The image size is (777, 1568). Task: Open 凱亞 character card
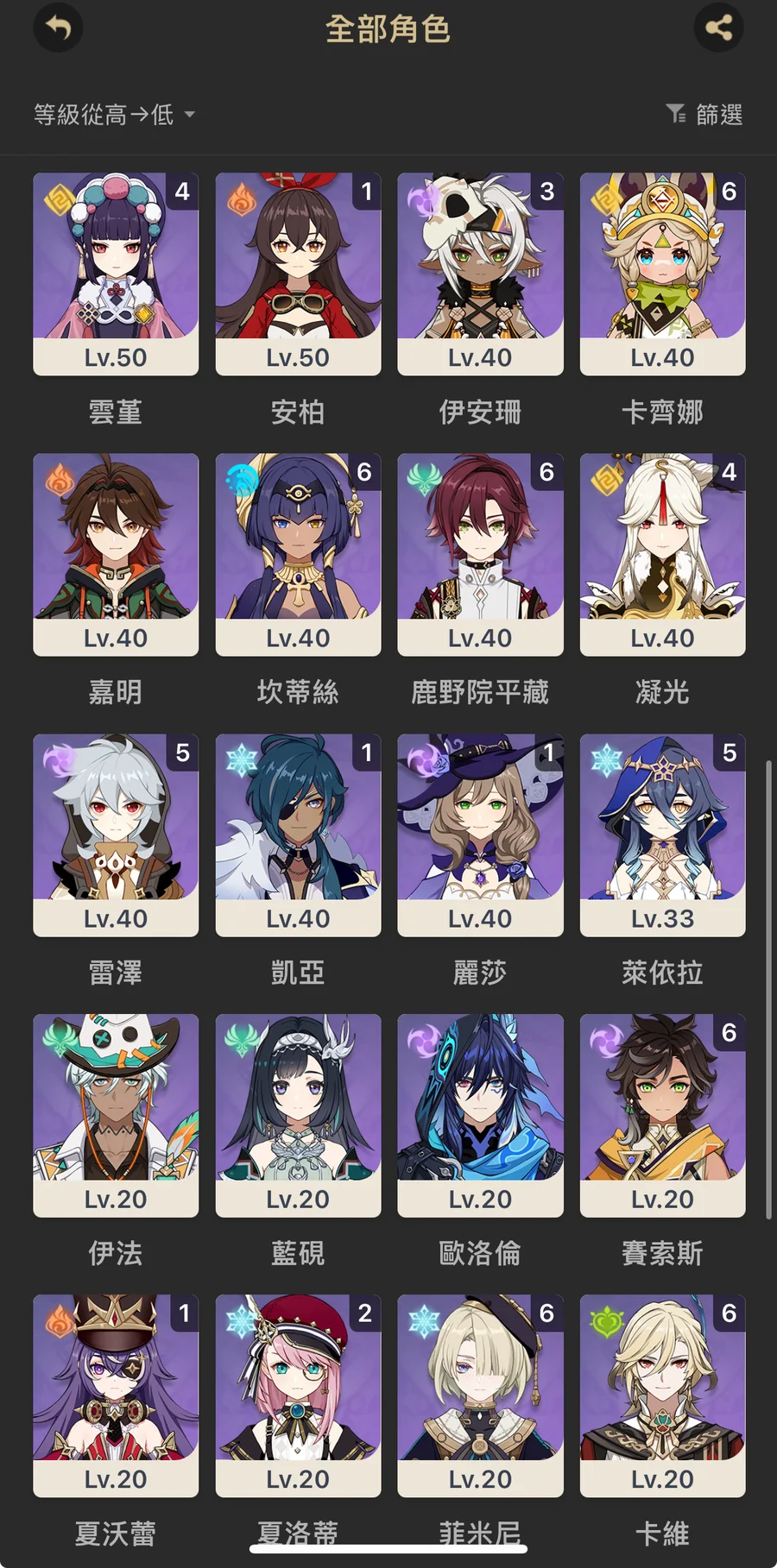[x=298, y=834]
